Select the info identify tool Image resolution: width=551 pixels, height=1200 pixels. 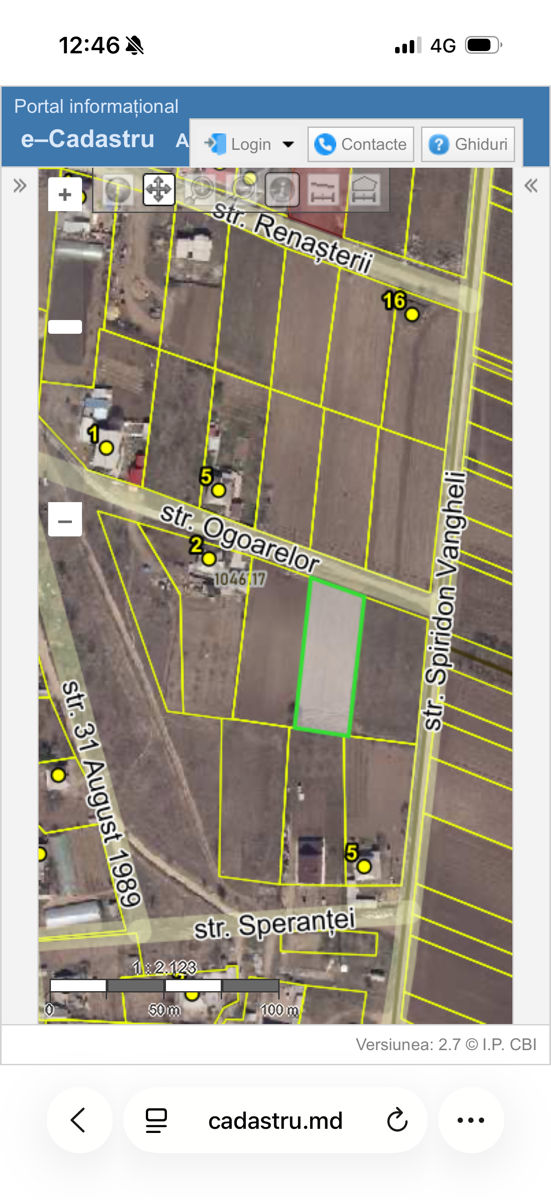pyautogui.click(x=284, y=189)
